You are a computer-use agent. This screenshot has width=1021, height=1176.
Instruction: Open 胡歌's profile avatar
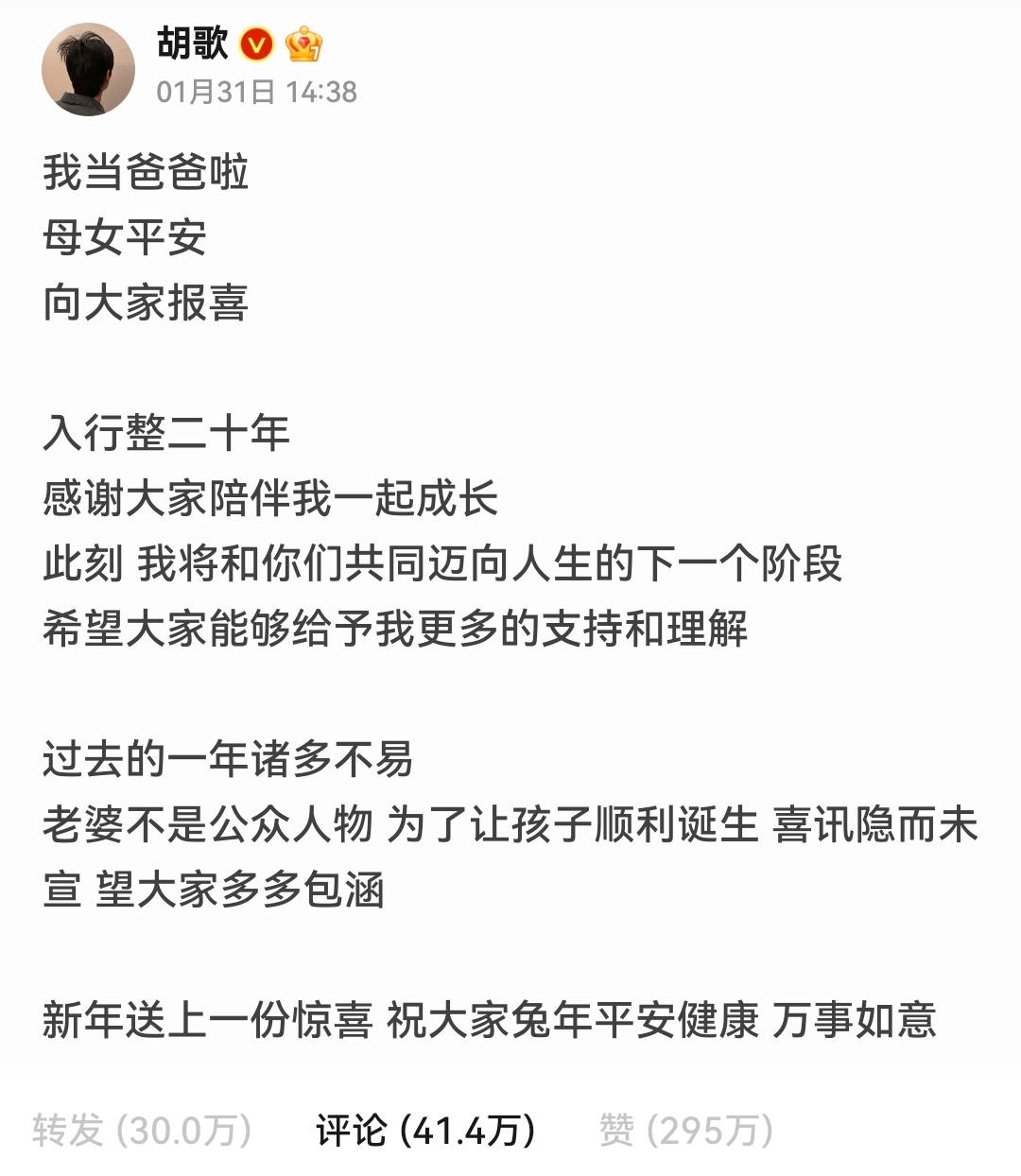(88, 69)
